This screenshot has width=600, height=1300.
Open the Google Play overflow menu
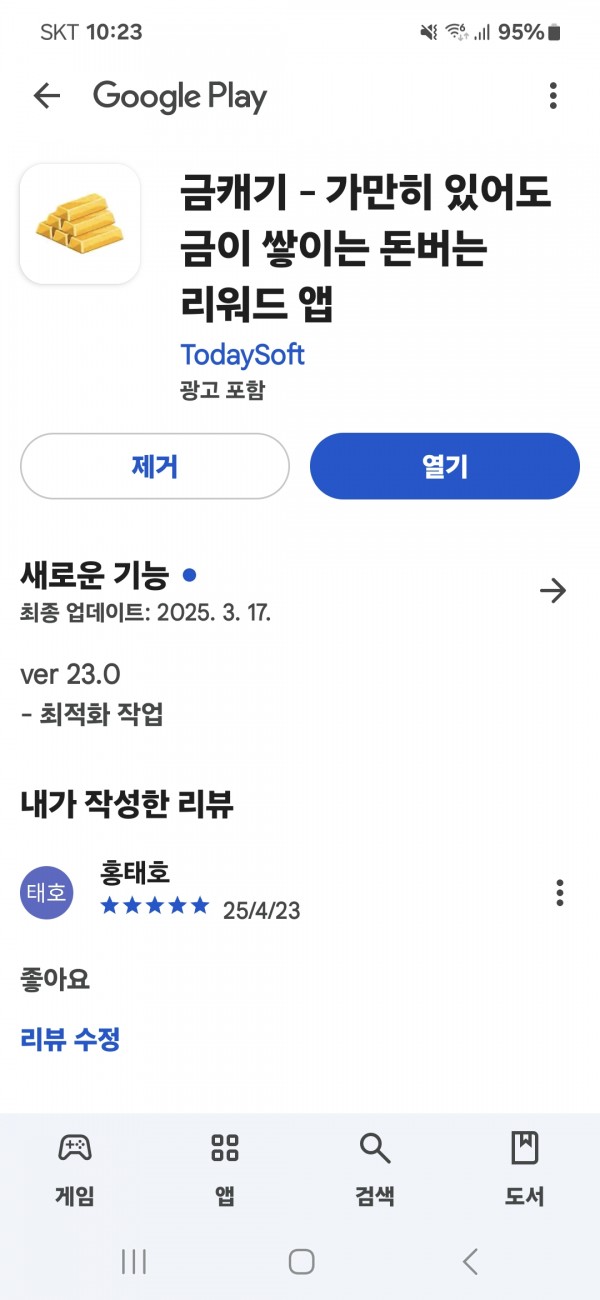click(553, 96)
